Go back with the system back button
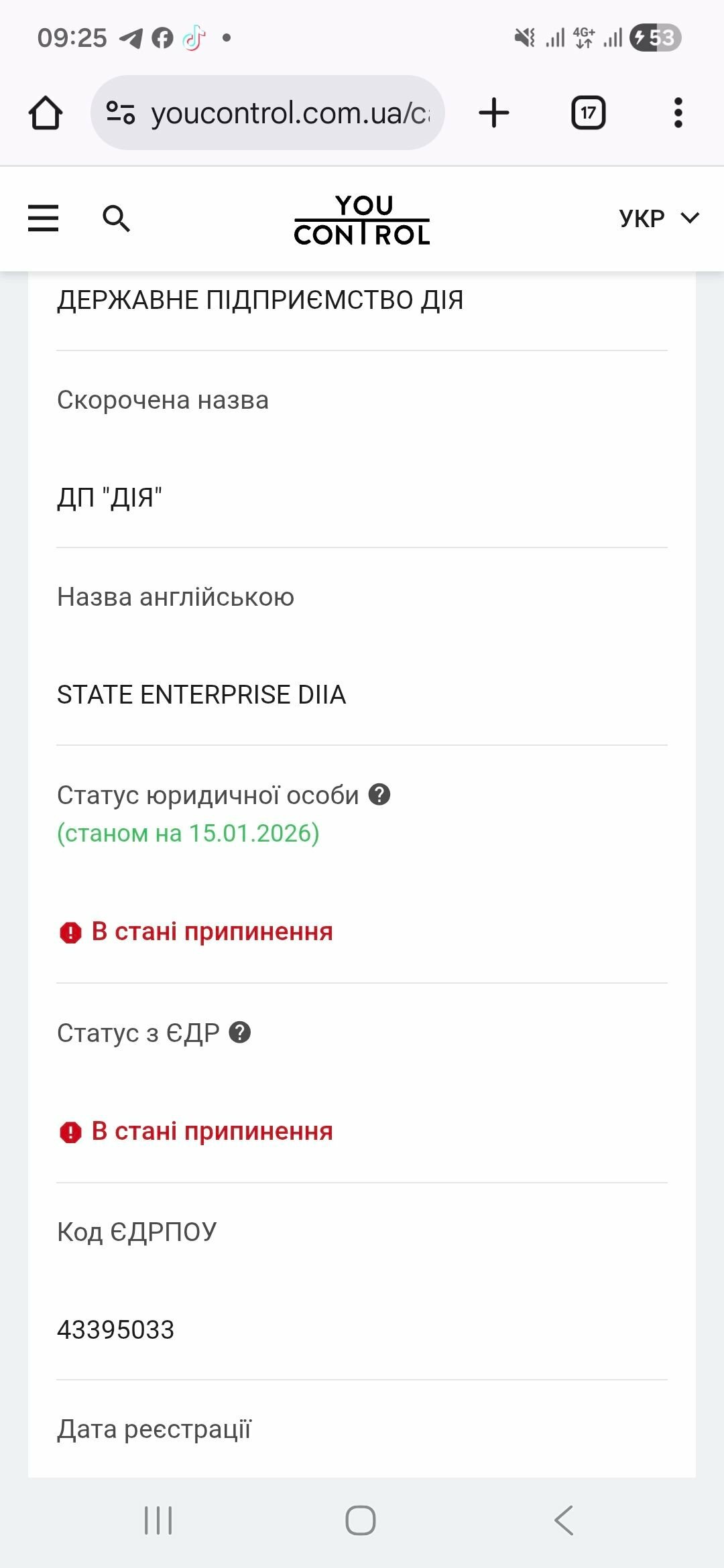The height and width of the screenshot is (1568, 724). pos(564,1520)
